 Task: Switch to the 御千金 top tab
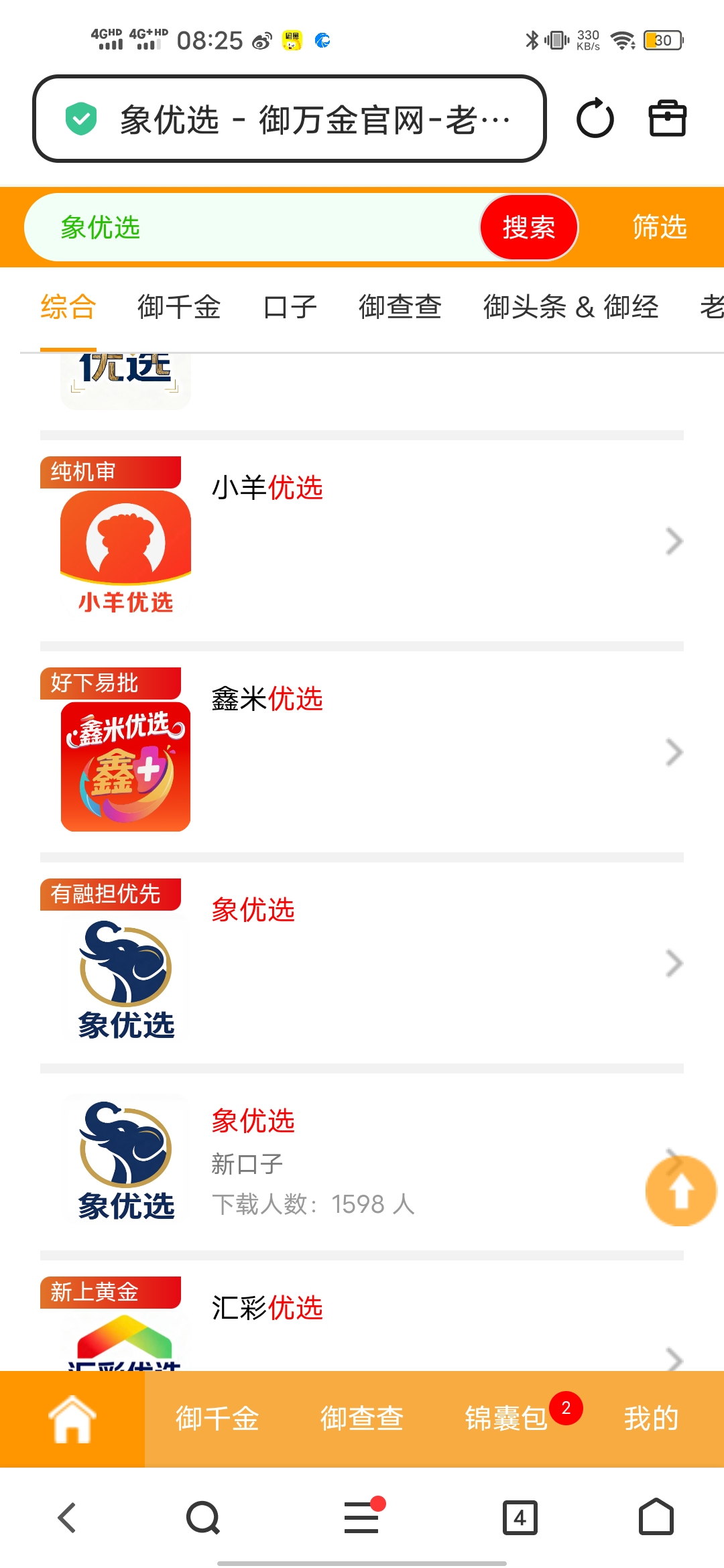pos(179,307)
